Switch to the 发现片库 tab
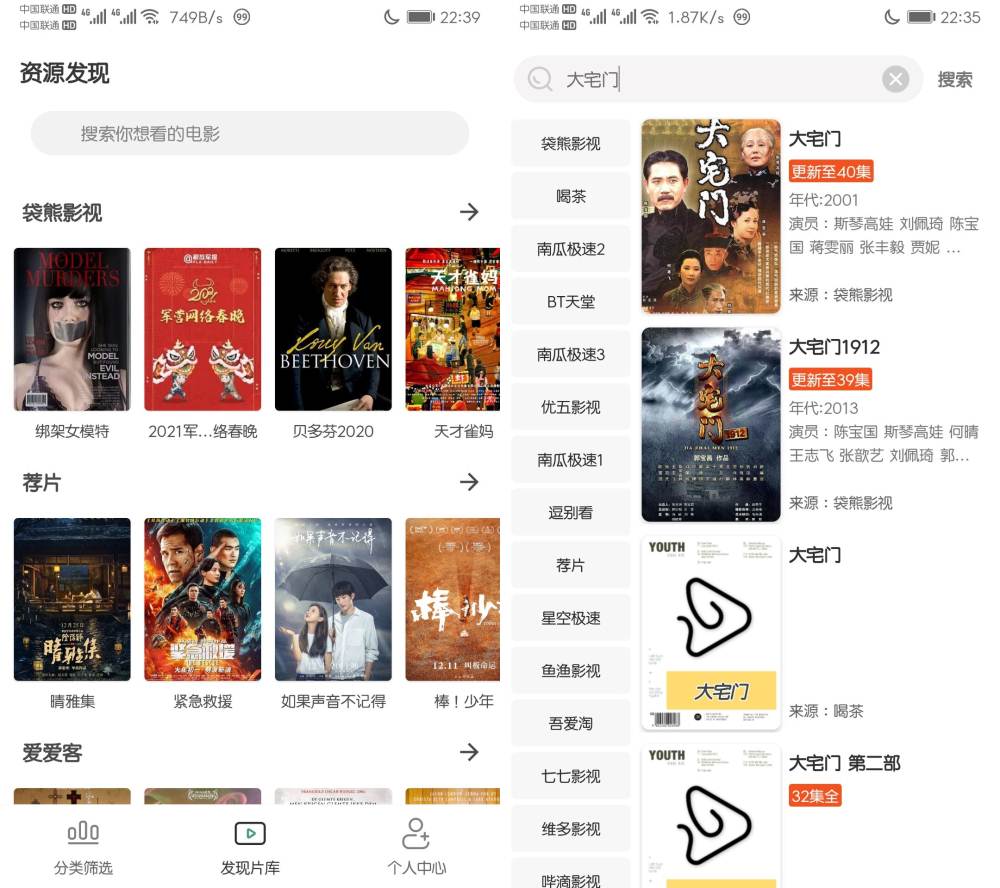 point(250,847)
